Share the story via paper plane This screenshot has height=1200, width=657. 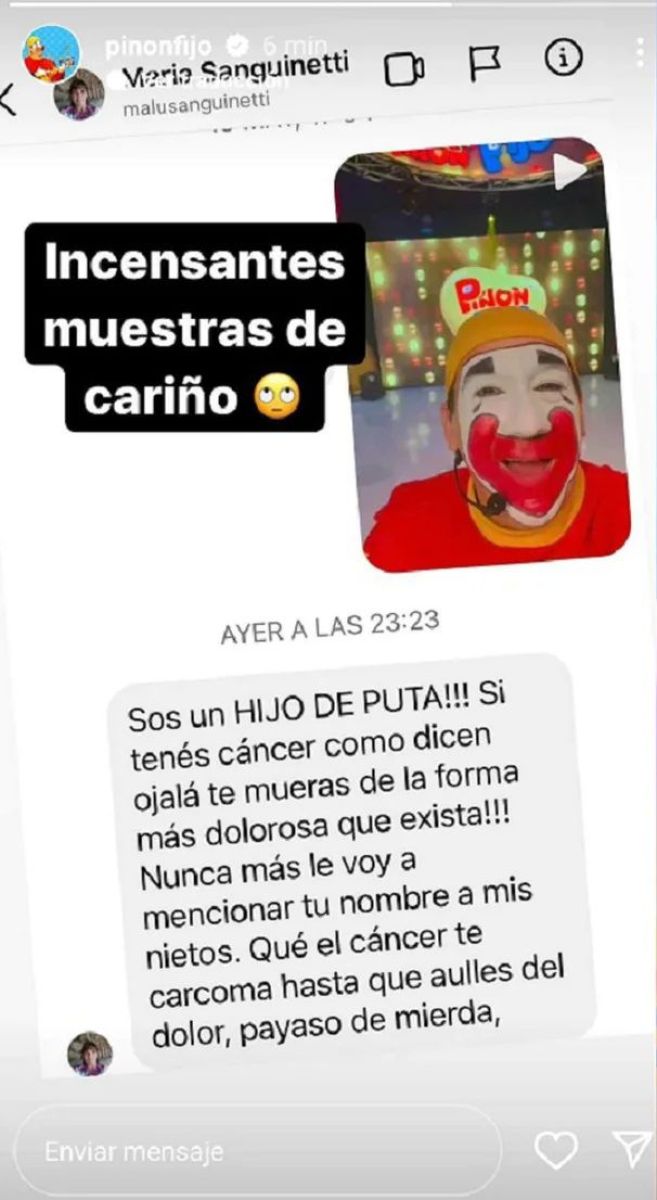[x=630, y=1150]
